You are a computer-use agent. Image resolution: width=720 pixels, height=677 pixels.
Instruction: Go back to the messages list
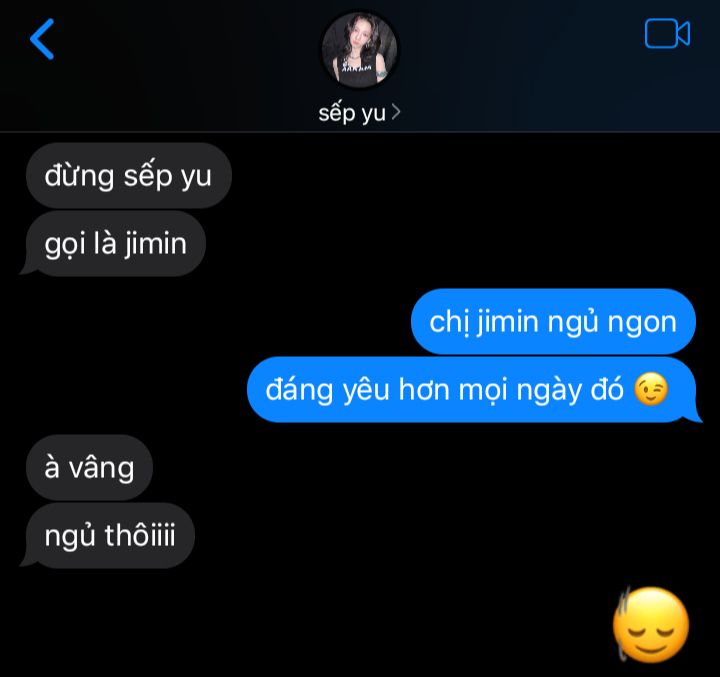42,39
